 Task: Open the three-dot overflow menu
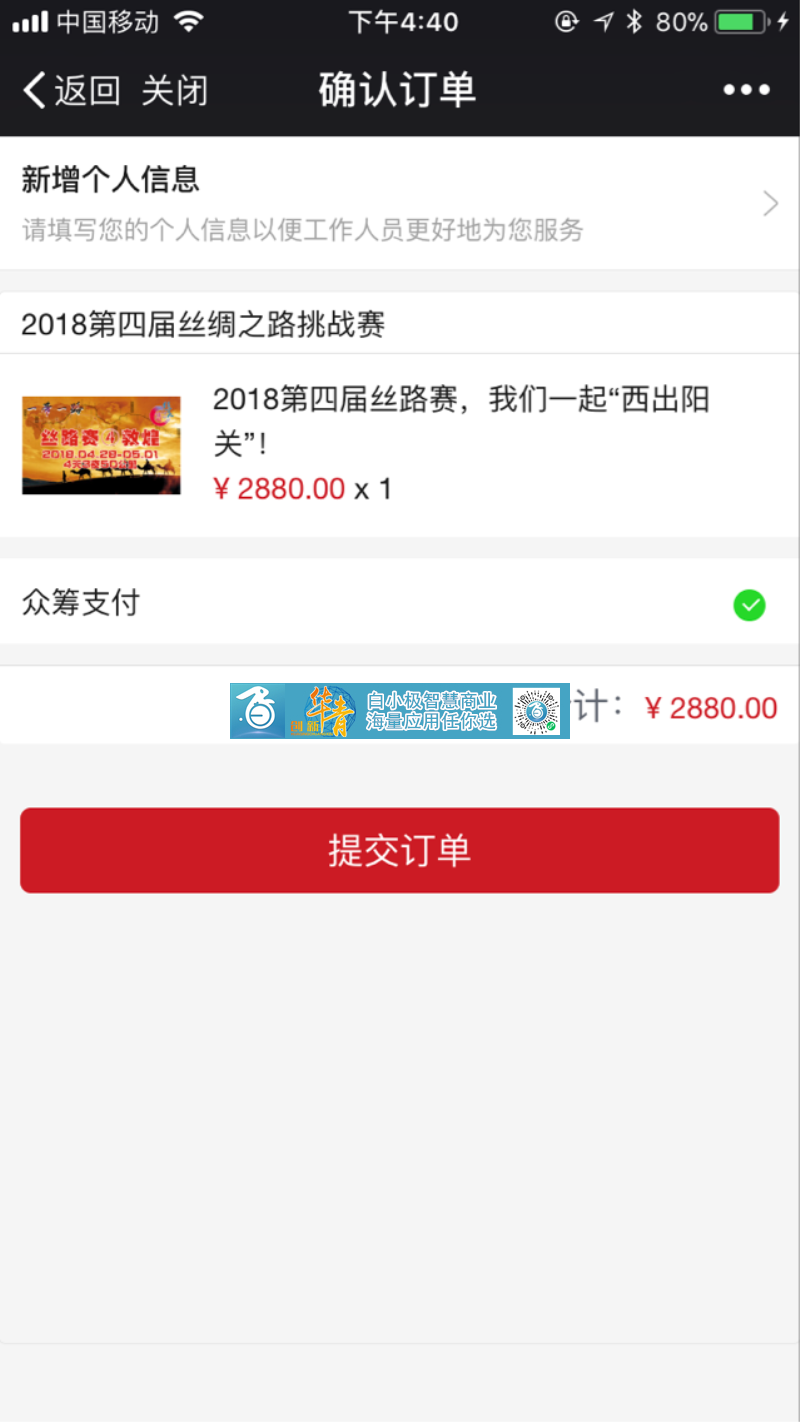pyautogui.click(x=747, y=91)
